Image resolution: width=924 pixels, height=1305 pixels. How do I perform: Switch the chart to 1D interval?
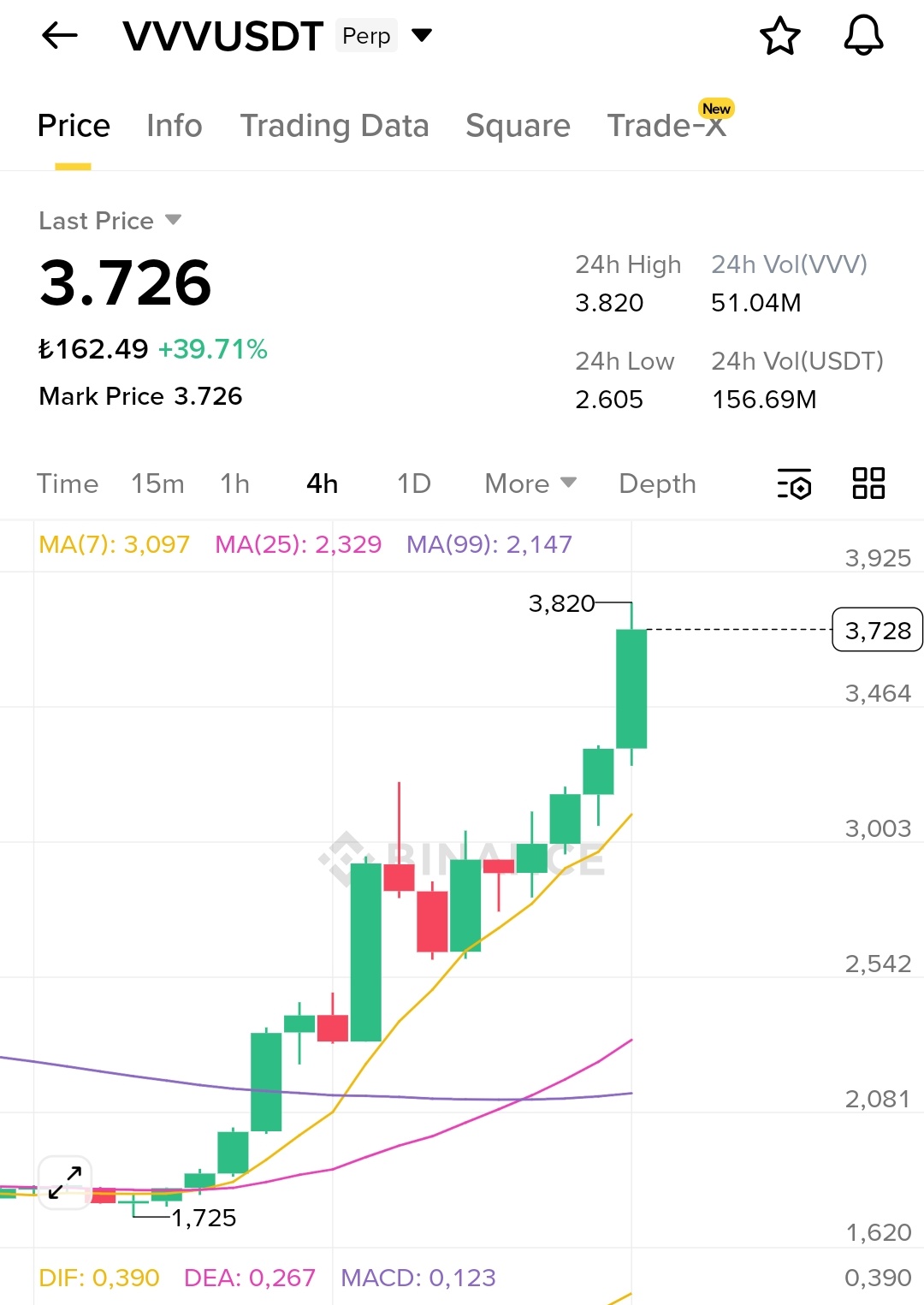click(x=413, y=483)
